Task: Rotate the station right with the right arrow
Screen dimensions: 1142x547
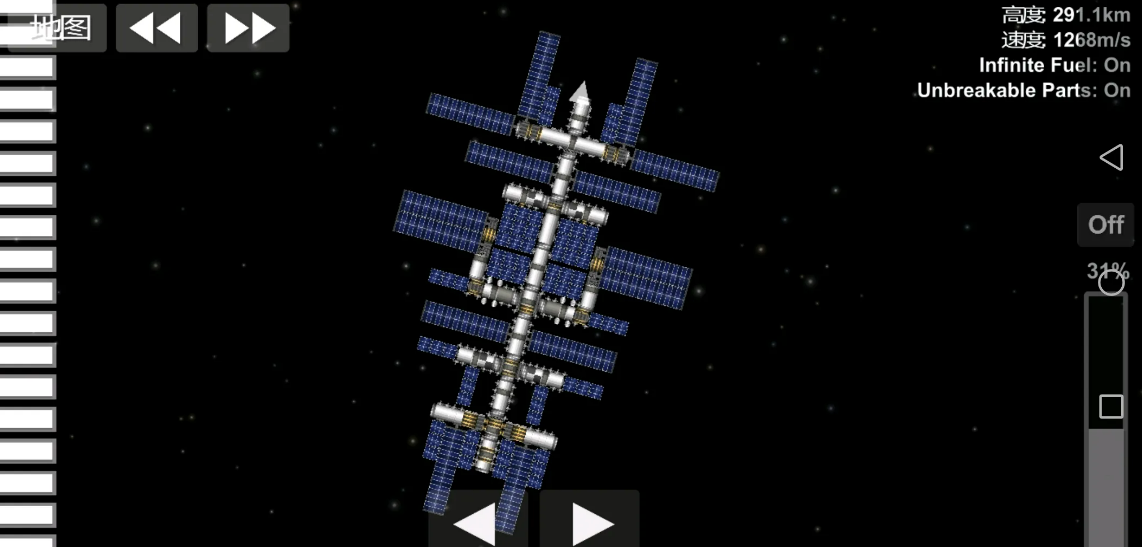Action: (x=590, y=521)
